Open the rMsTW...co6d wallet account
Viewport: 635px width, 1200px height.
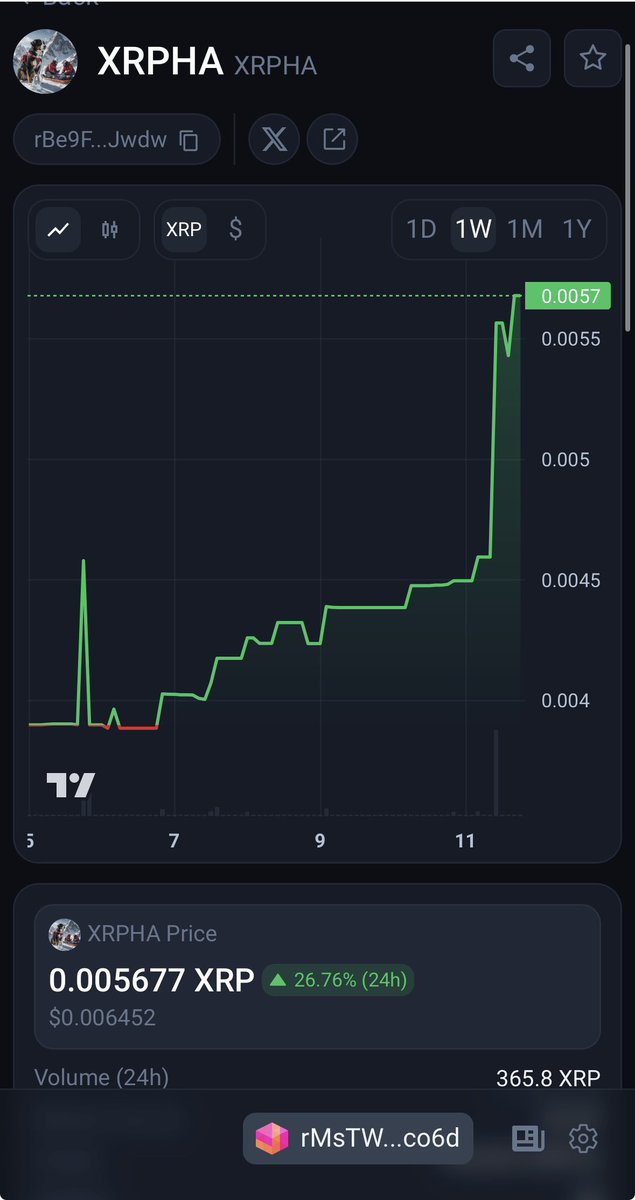[x=358, y=1137]
